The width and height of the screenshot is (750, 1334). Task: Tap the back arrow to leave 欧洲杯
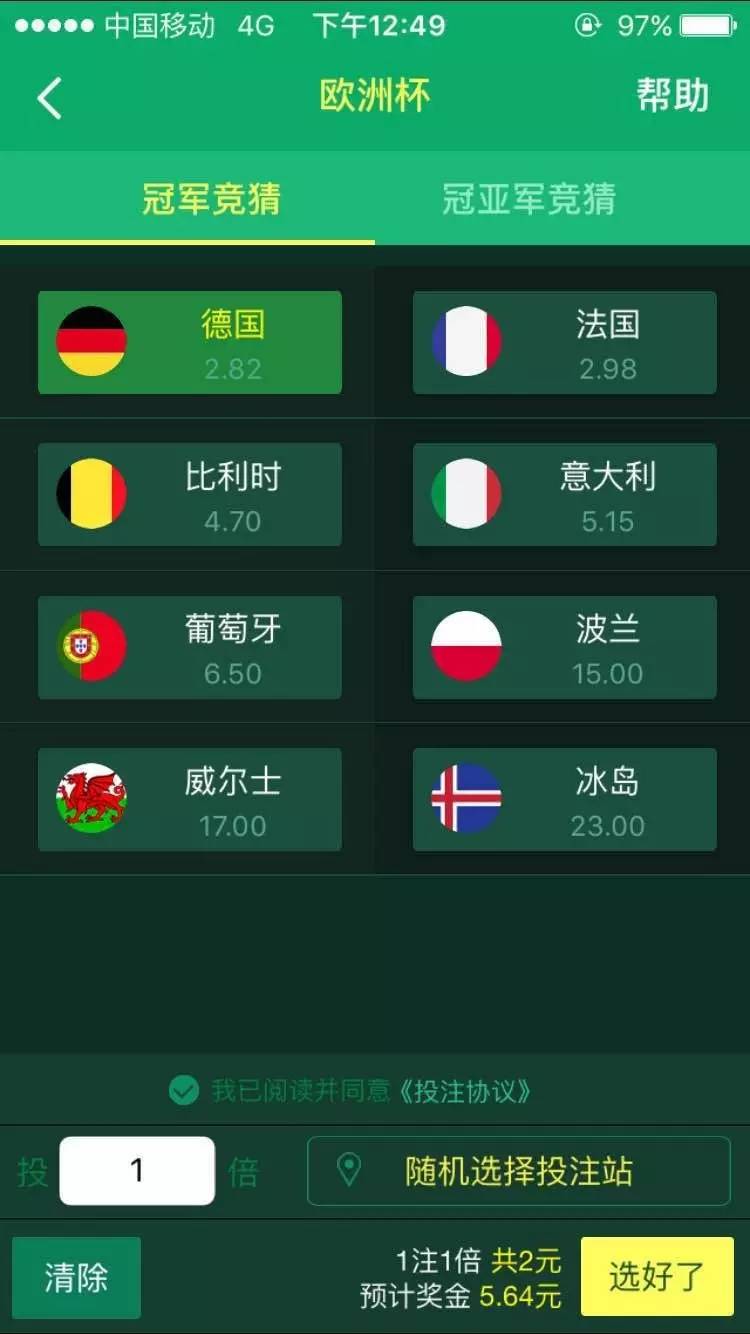click(47, 97)
